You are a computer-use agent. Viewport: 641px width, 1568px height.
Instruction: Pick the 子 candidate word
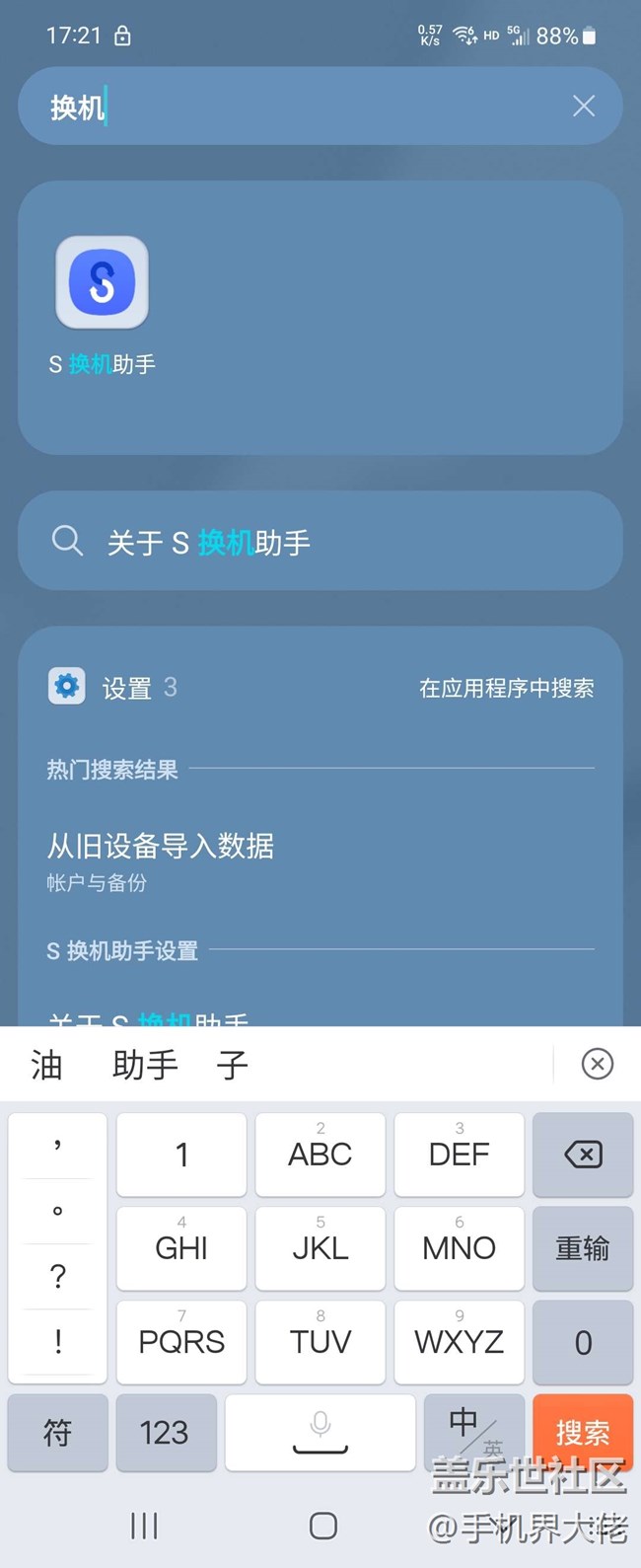coord(233,1065)
